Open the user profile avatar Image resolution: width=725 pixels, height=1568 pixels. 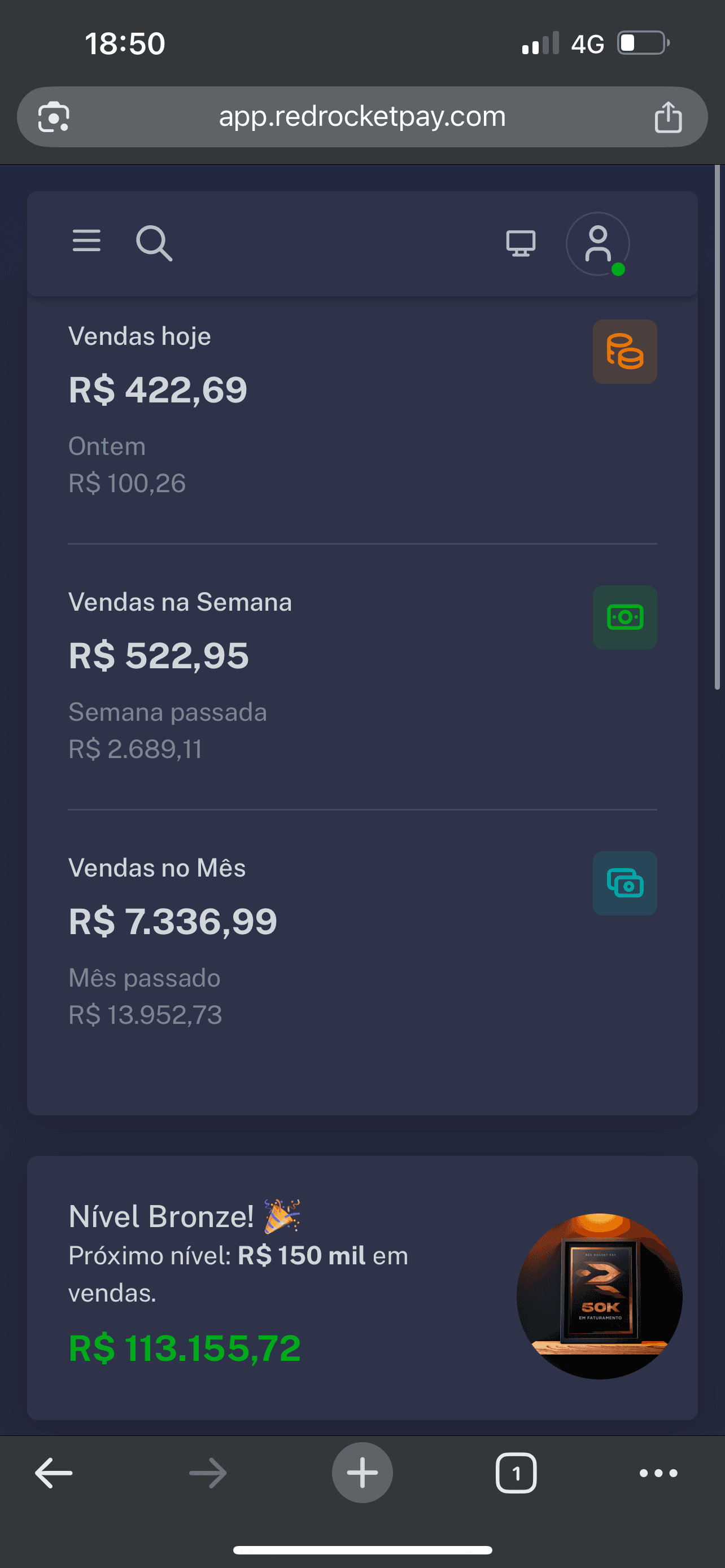[x=598, y=244]
